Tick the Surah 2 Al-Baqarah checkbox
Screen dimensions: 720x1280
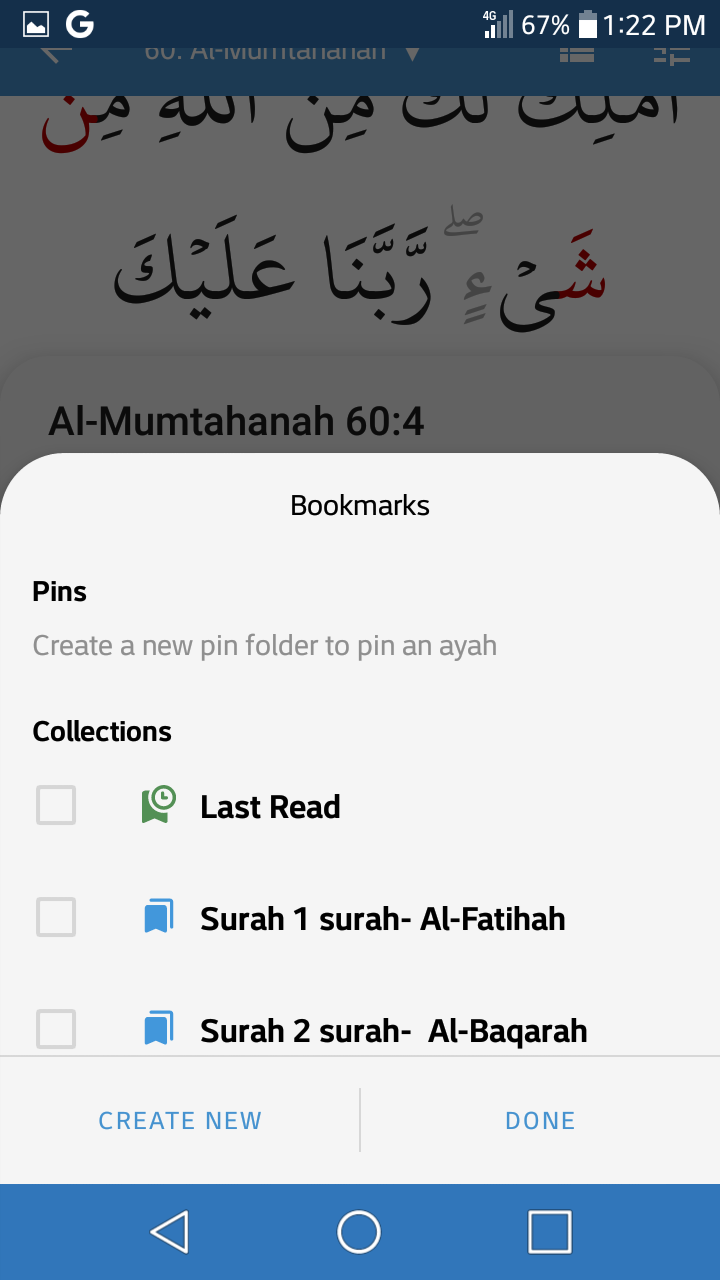pos(56,1029)
